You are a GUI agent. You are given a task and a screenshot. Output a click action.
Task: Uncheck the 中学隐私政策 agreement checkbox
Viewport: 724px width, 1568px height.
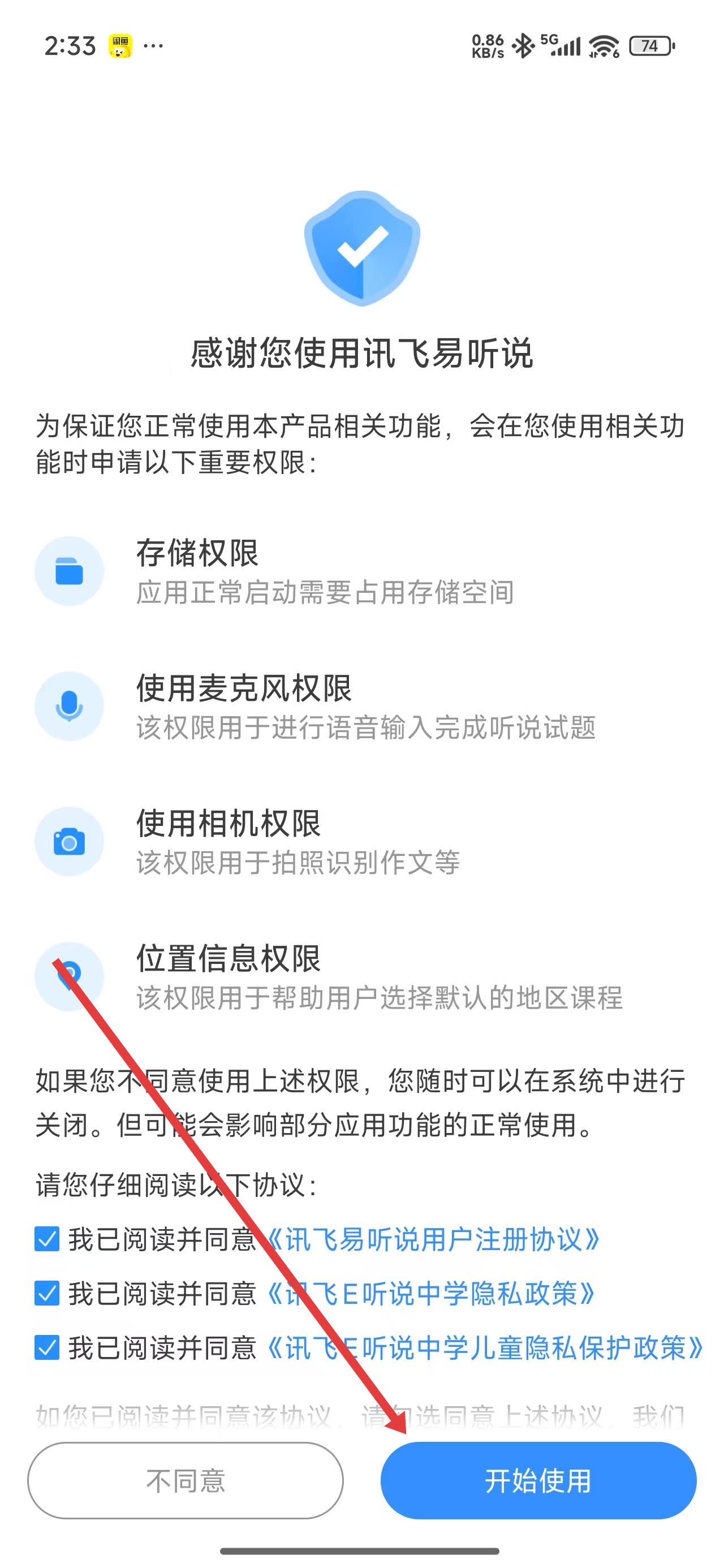tap(47, 1294)
